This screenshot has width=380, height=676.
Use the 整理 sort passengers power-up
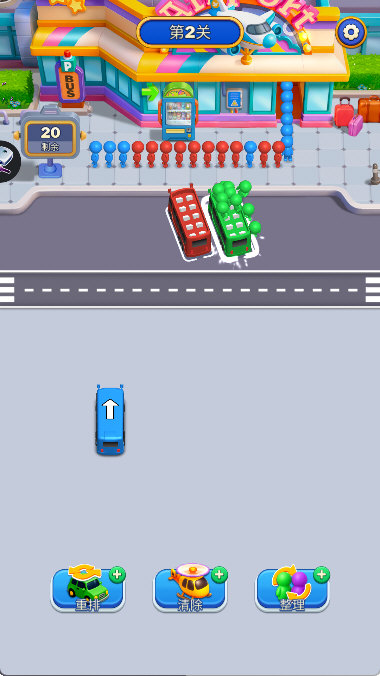click(x=292, y=589)
